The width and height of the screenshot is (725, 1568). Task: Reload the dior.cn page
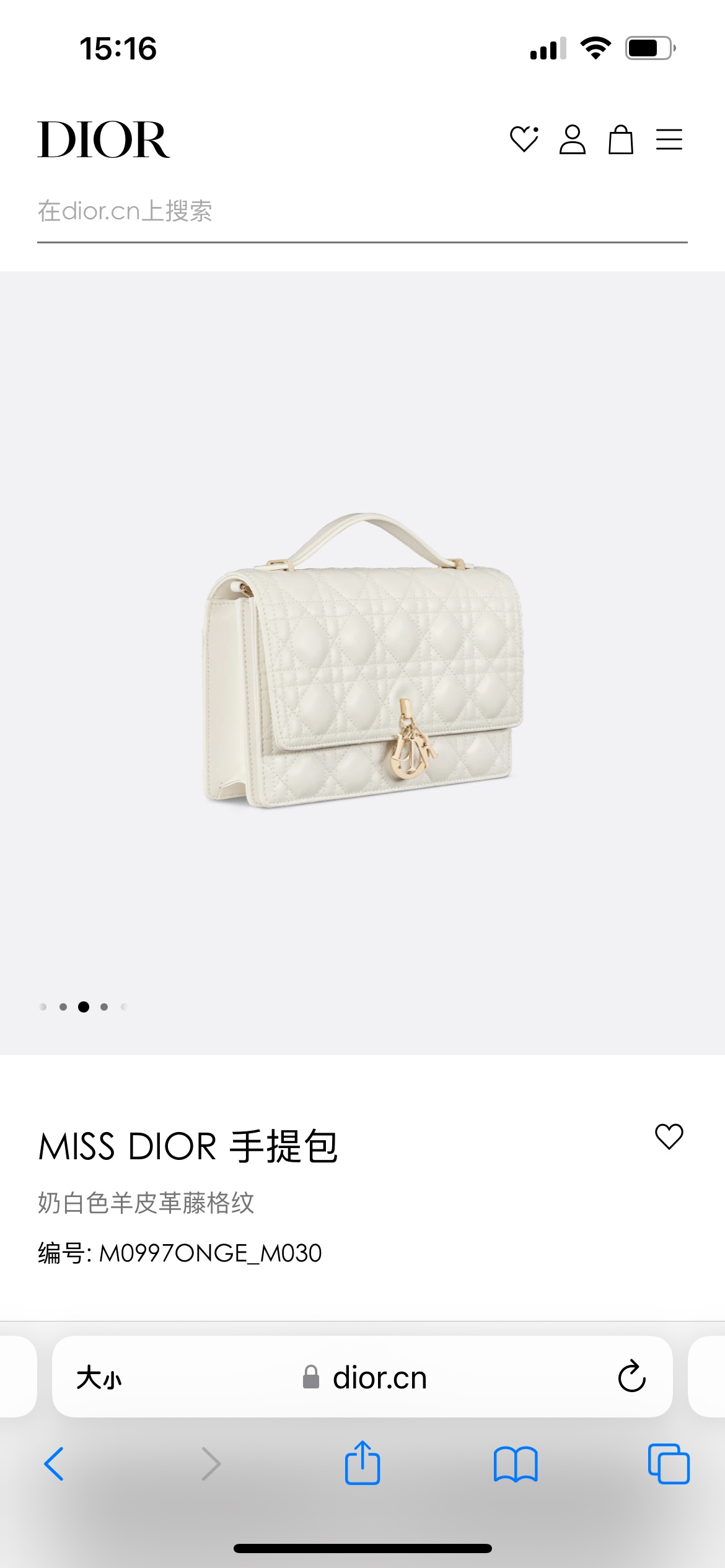631,1377
